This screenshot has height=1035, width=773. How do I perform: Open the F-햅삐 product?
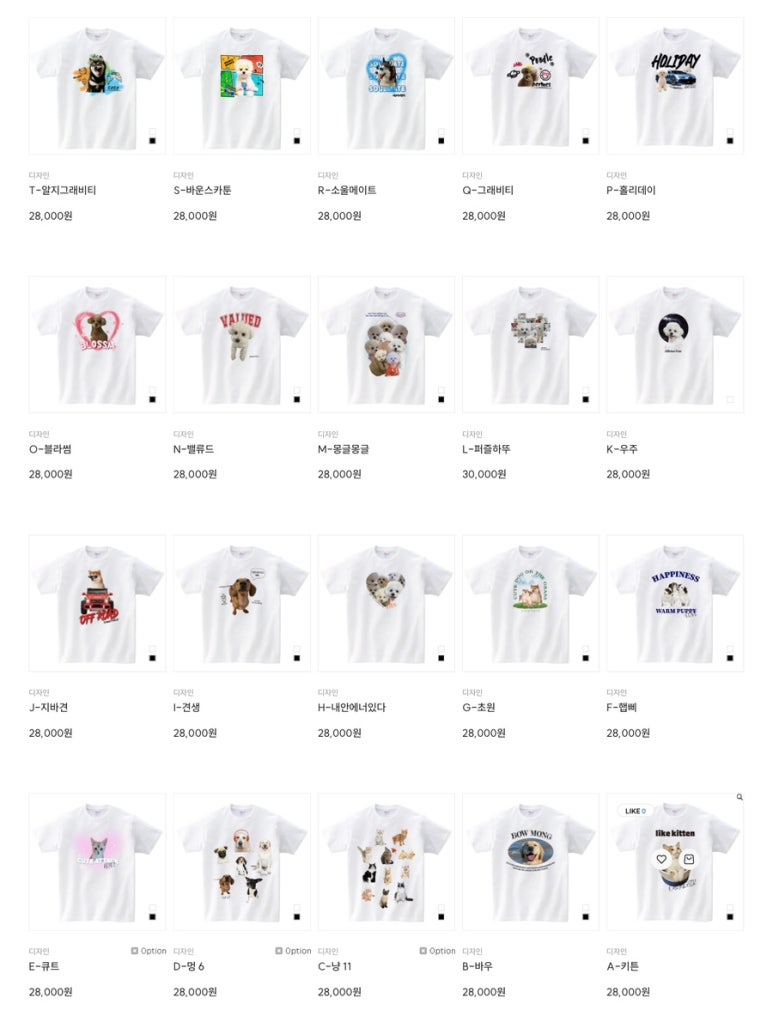point(675,602)
